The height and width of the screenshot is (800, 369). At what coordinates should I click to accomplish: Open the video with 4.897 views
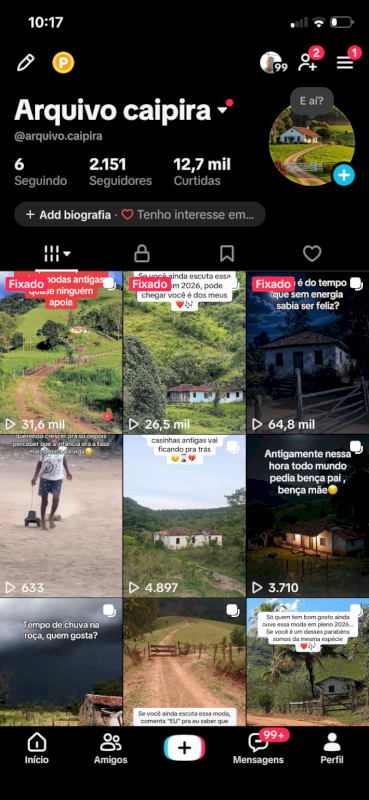click(x=184, y=516)
